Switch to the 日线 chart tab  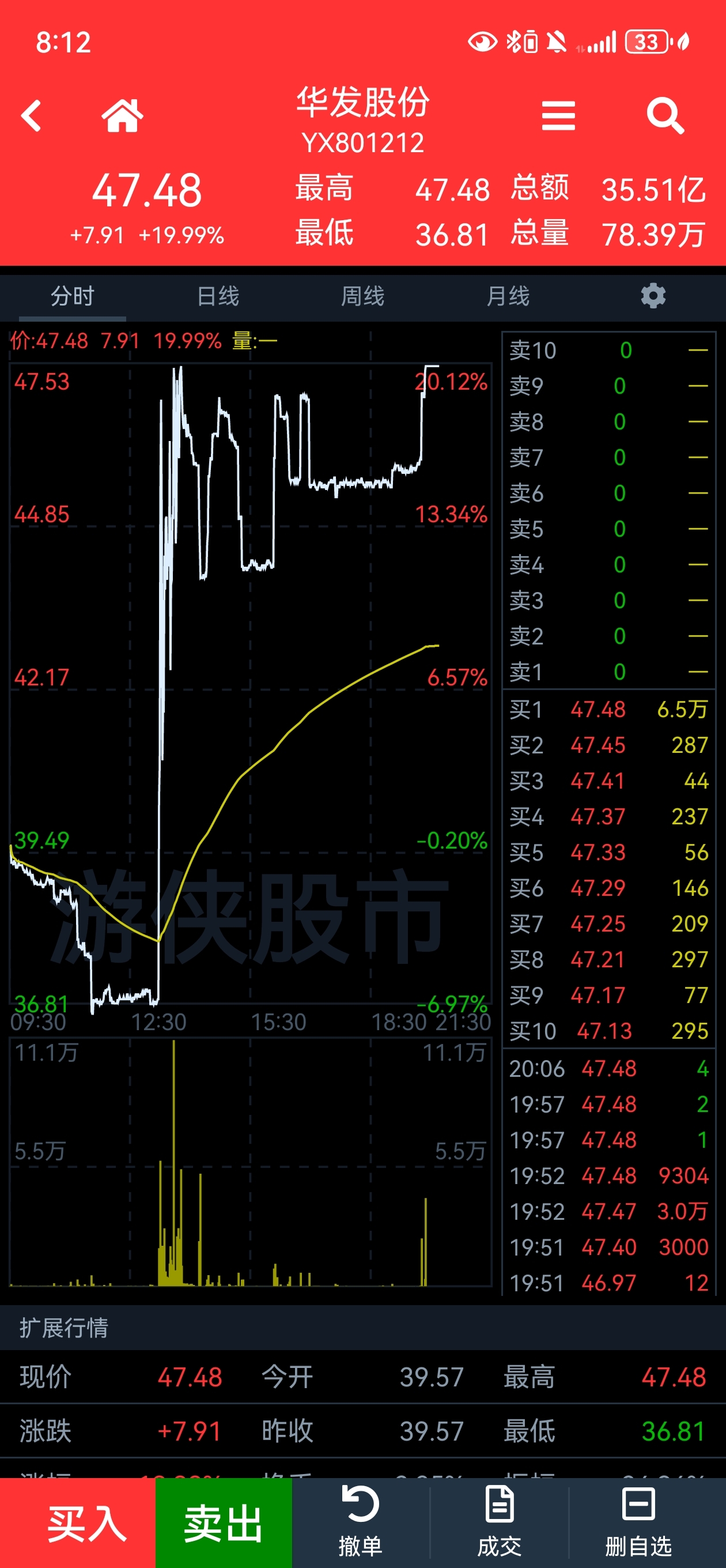pyautogui.click(x=218, y=296)
